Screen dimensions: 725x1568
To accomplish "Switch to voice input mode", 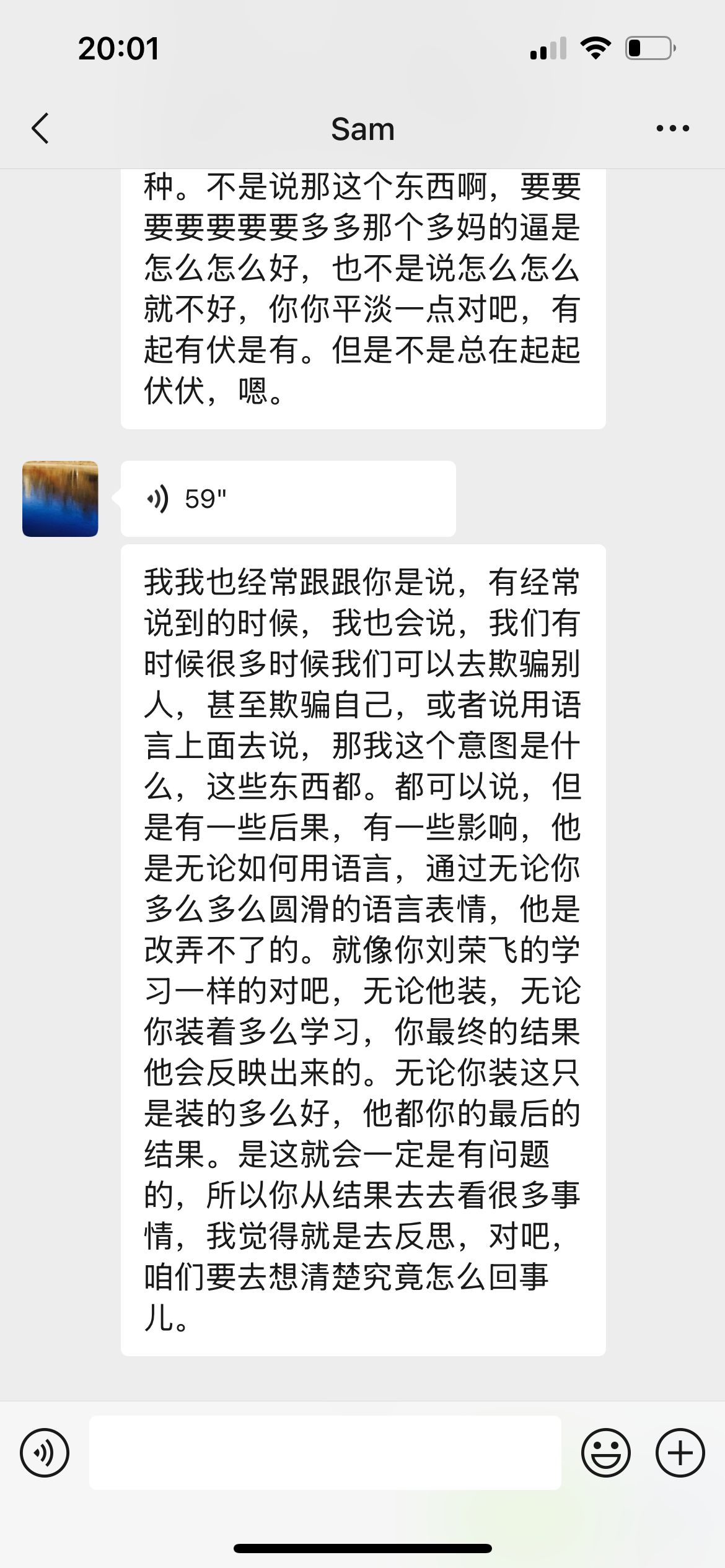I will click(x=45, y=1452).
